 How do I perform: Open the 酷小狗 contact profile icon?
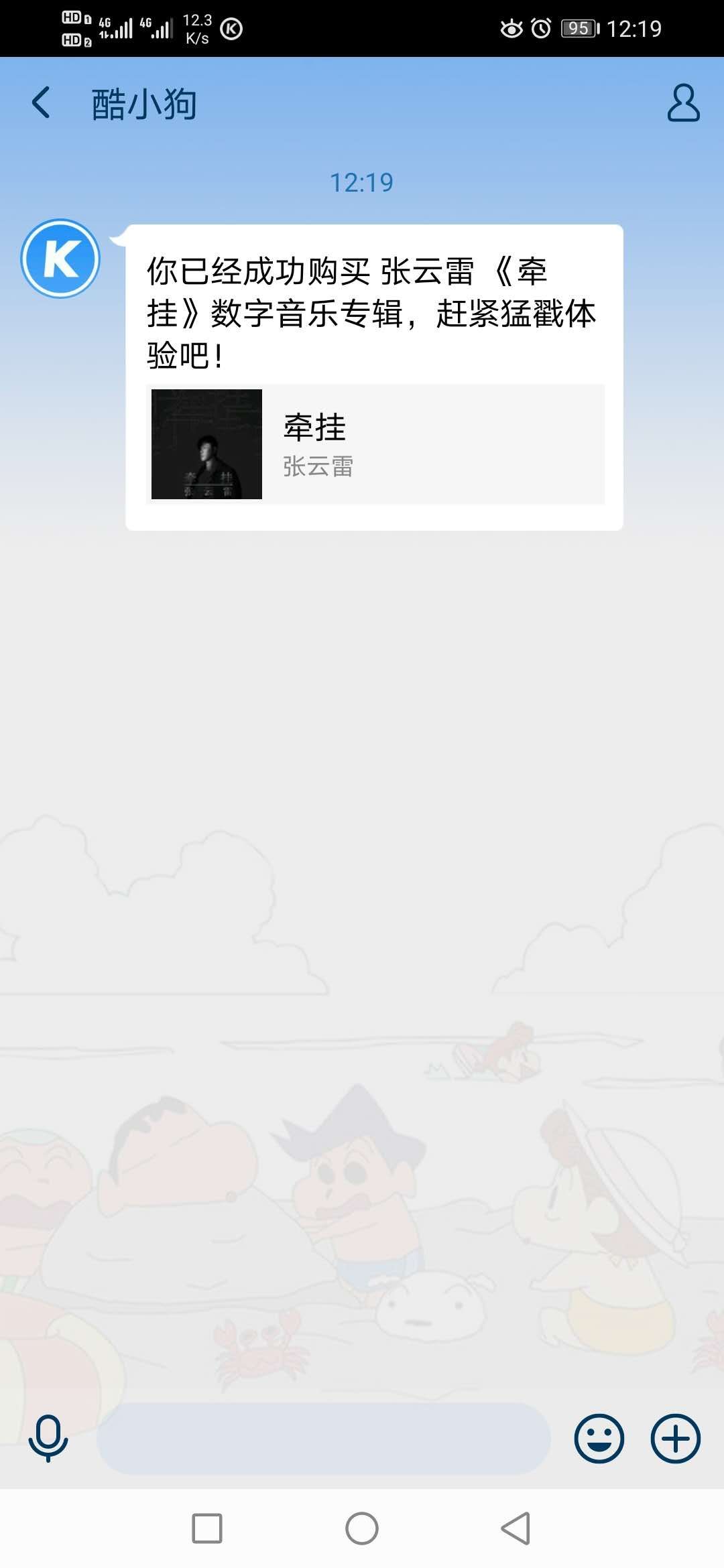682,103
